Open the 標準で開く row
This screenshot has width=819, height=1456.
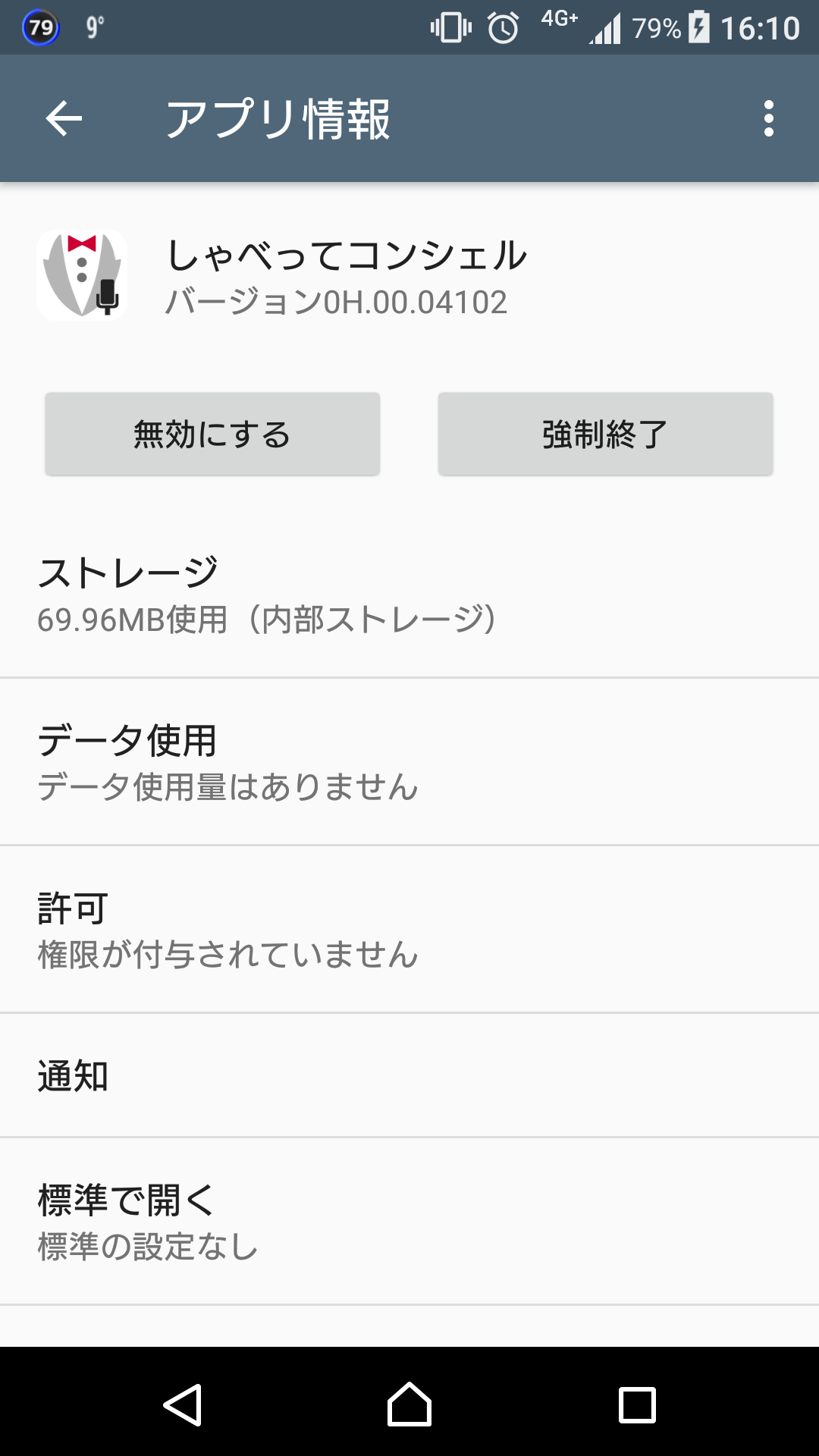(409, 1222)
